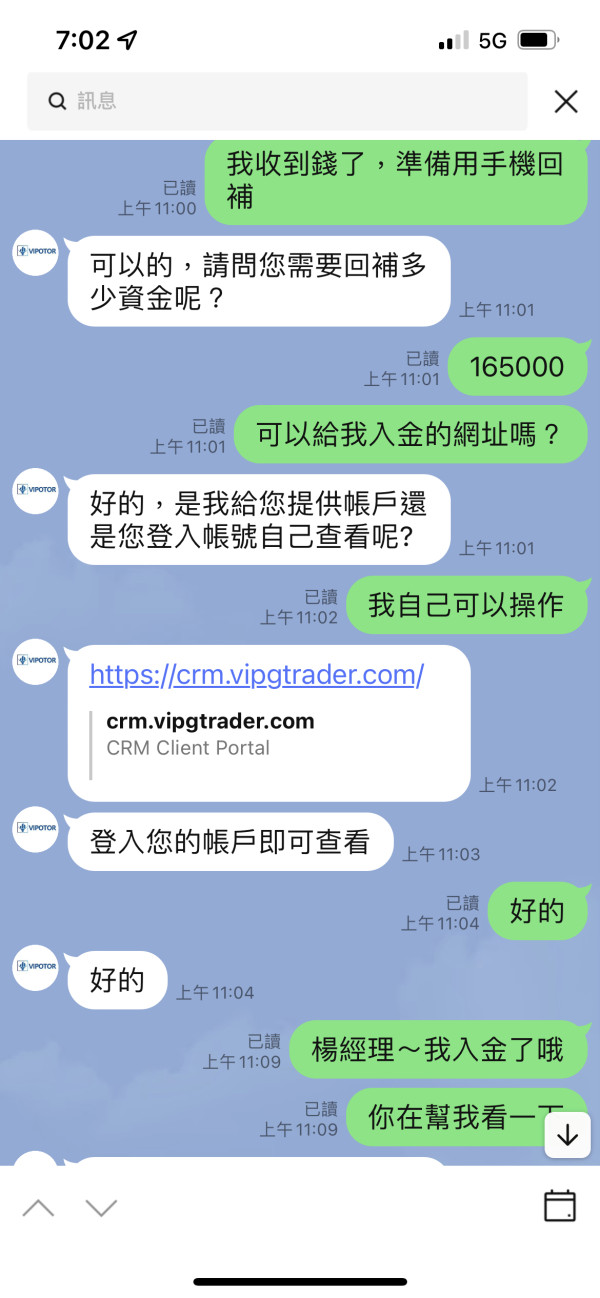The image size is (600, 1298).
Task: Open the crm.vipgtrader.com link
Action: [257, 675]
